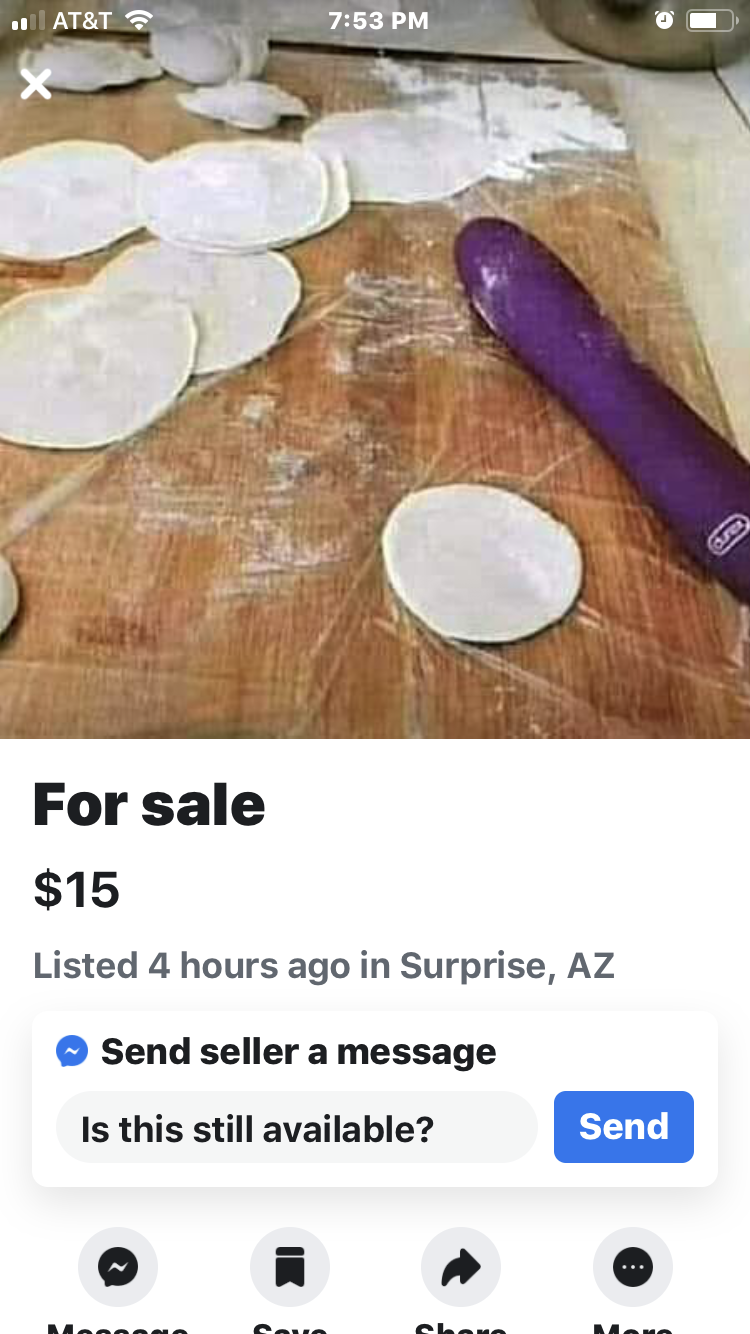Send the 'Is this still available?' message
The width and height of the screenshot is (750, 1334).
[623, 1127]
